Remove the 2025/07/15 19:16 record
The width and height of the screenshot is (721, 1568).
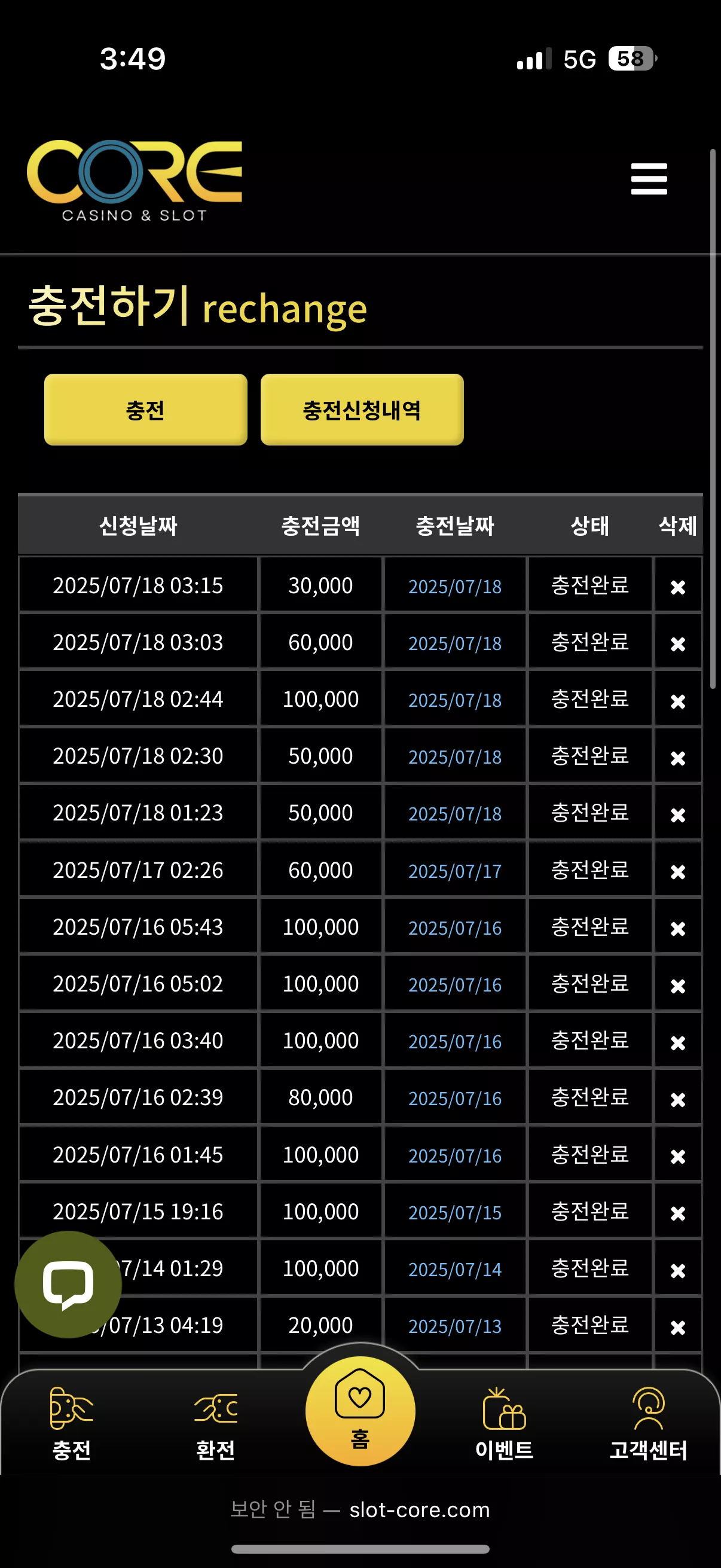click(x=677, y=1213)
